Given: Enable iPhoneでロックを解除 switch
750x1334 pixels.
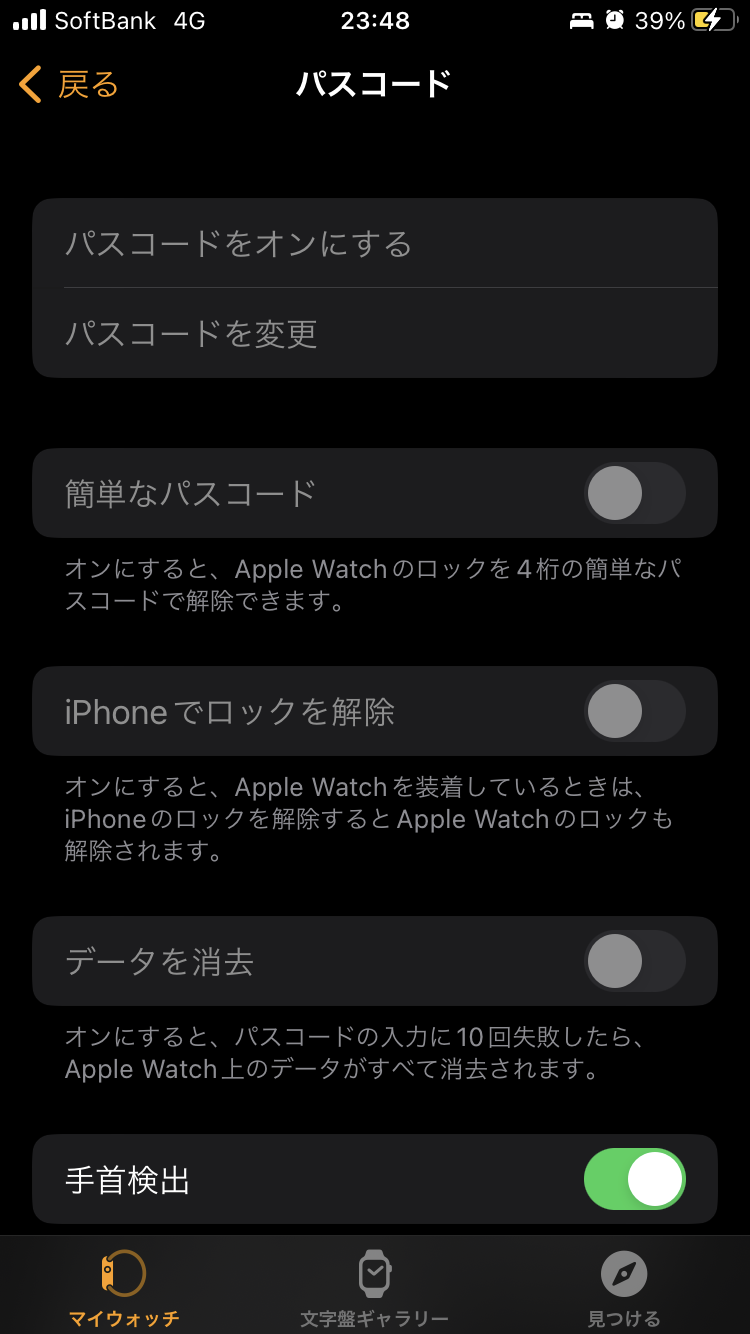Looking at the screenshot, I should (634, 711).
